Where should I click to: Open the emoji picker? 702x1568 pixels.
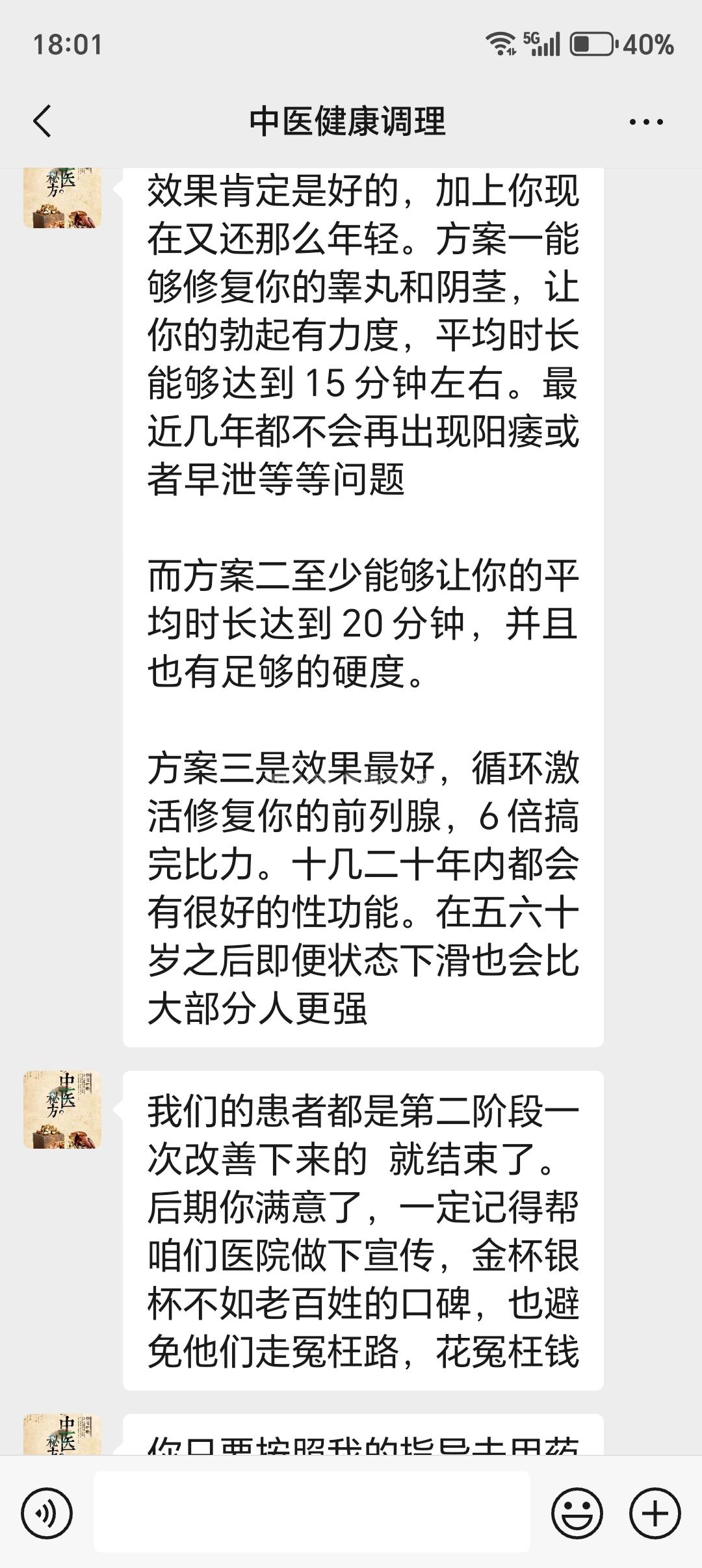point(577,1513)
